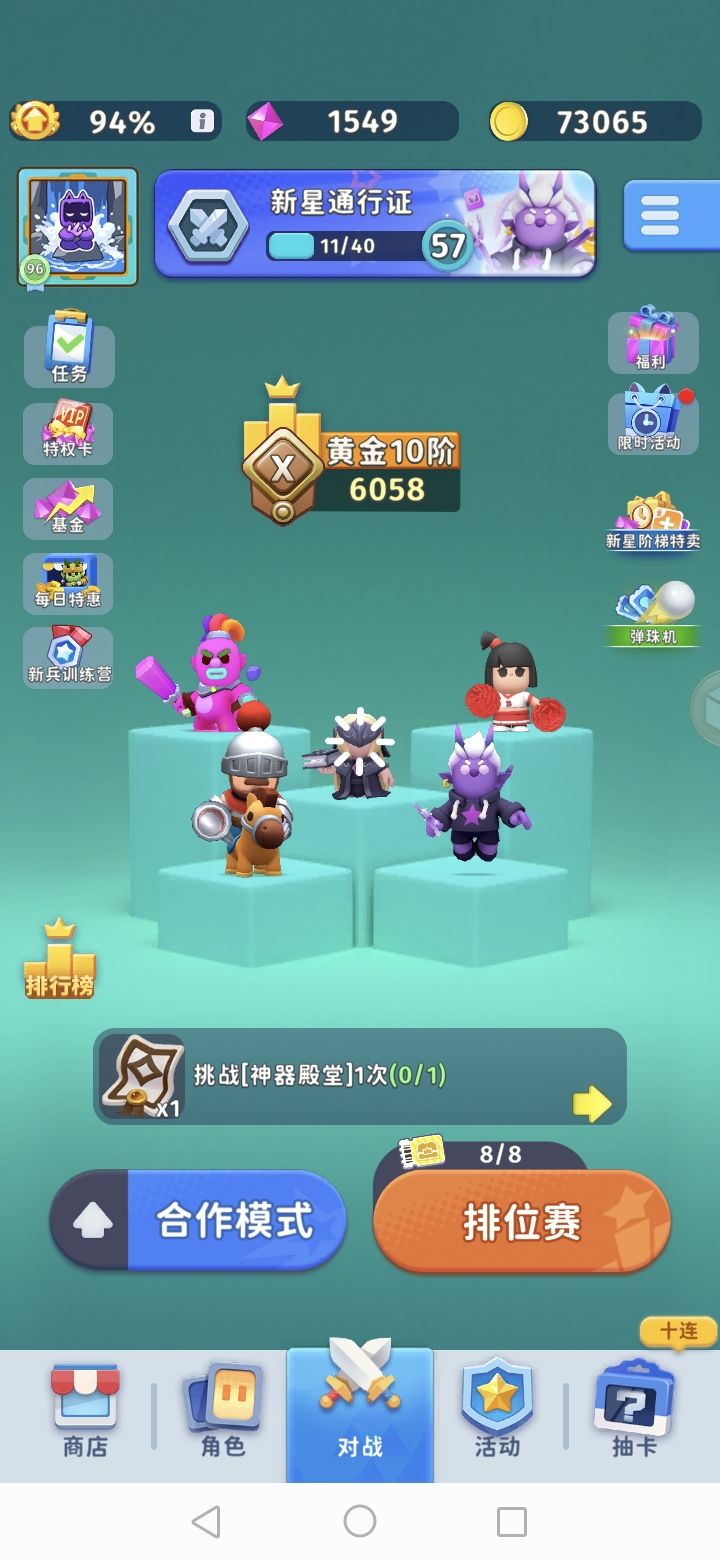The width and height of the screenshot is (720, 1560).
Task: Enter the 新兵训练营 training camp
Action: coord(67,658)
